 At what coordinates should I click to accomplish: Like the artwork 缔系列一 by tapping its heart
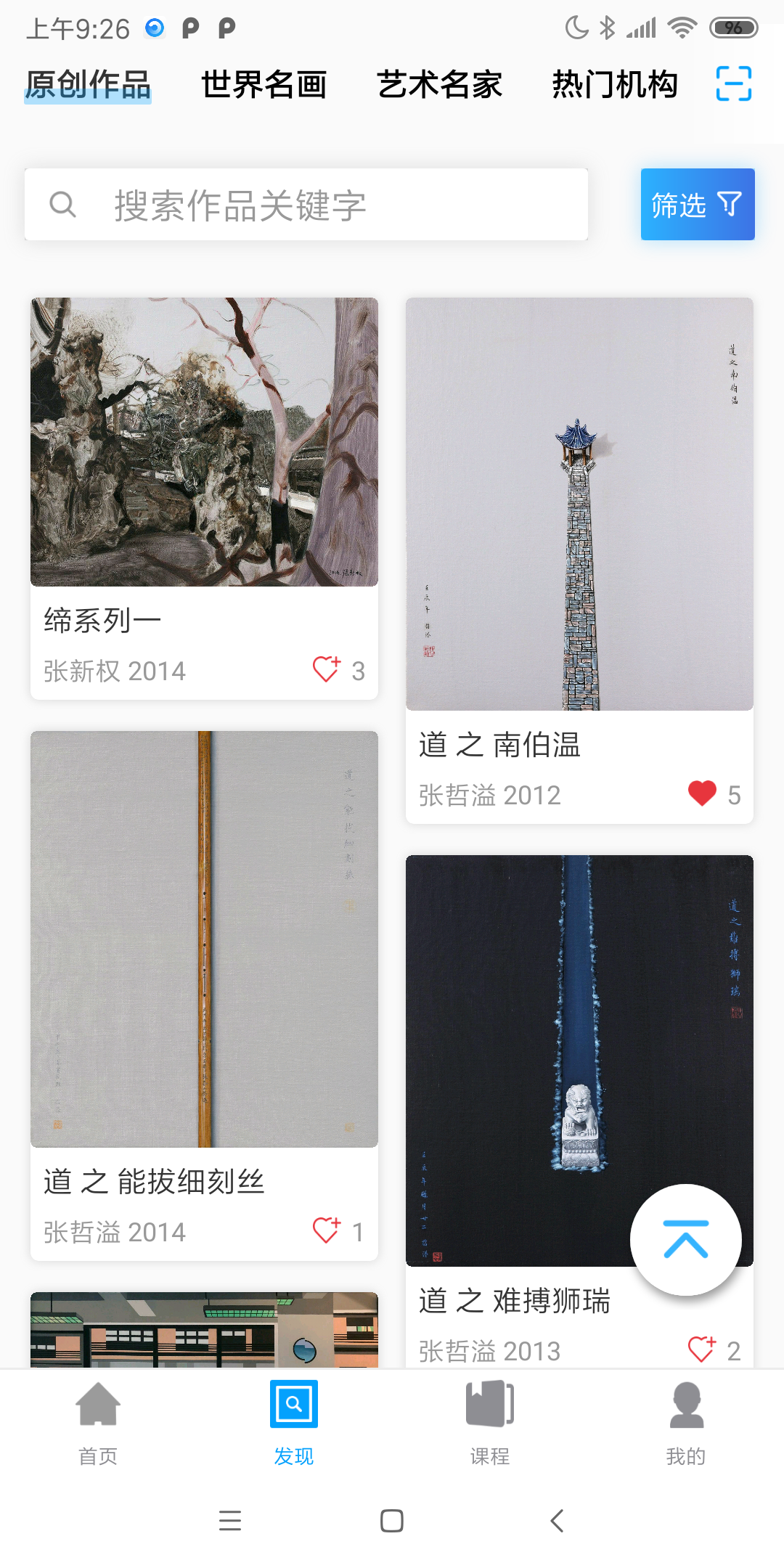[x=327, y=669]
